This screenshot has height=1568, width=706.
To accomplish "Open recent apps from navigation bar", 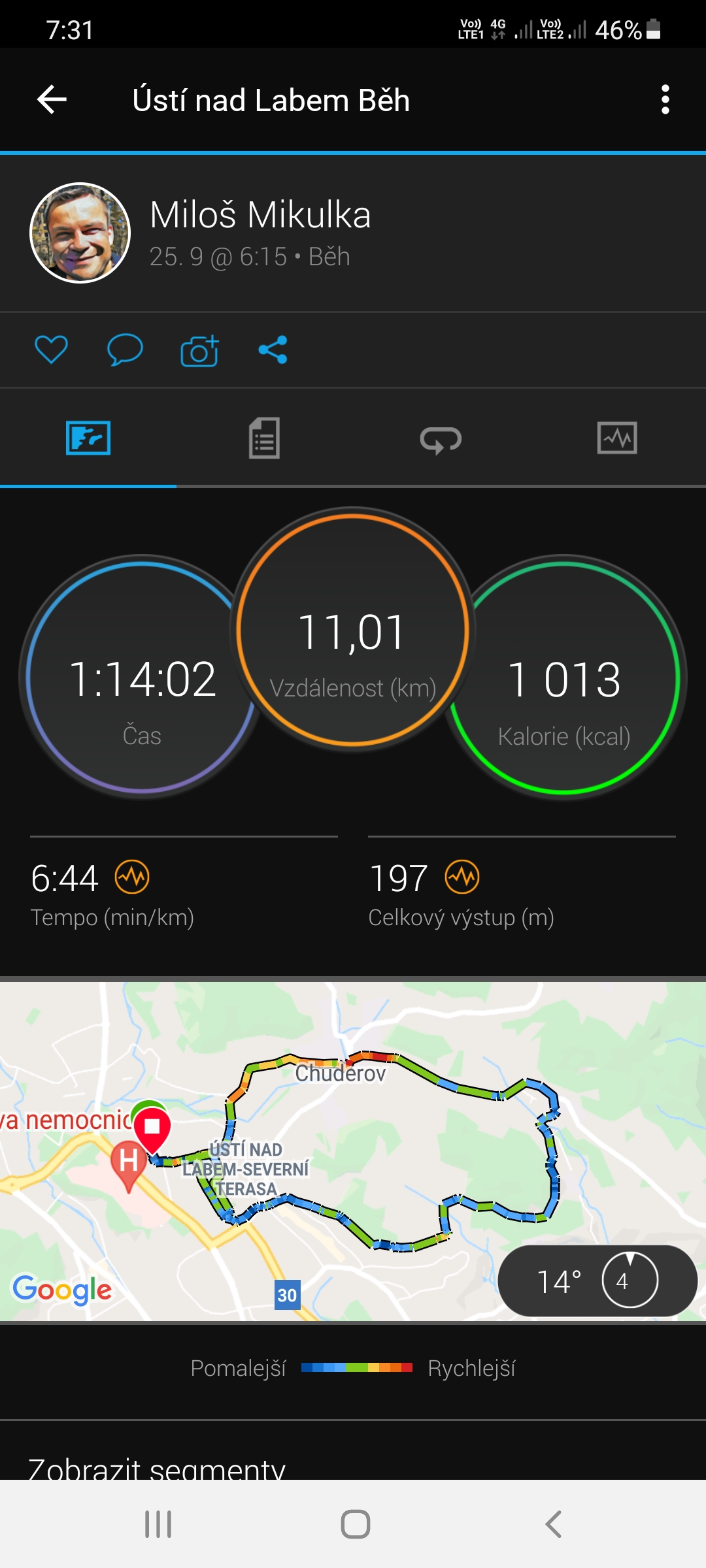I will (x=158, y=1524).
